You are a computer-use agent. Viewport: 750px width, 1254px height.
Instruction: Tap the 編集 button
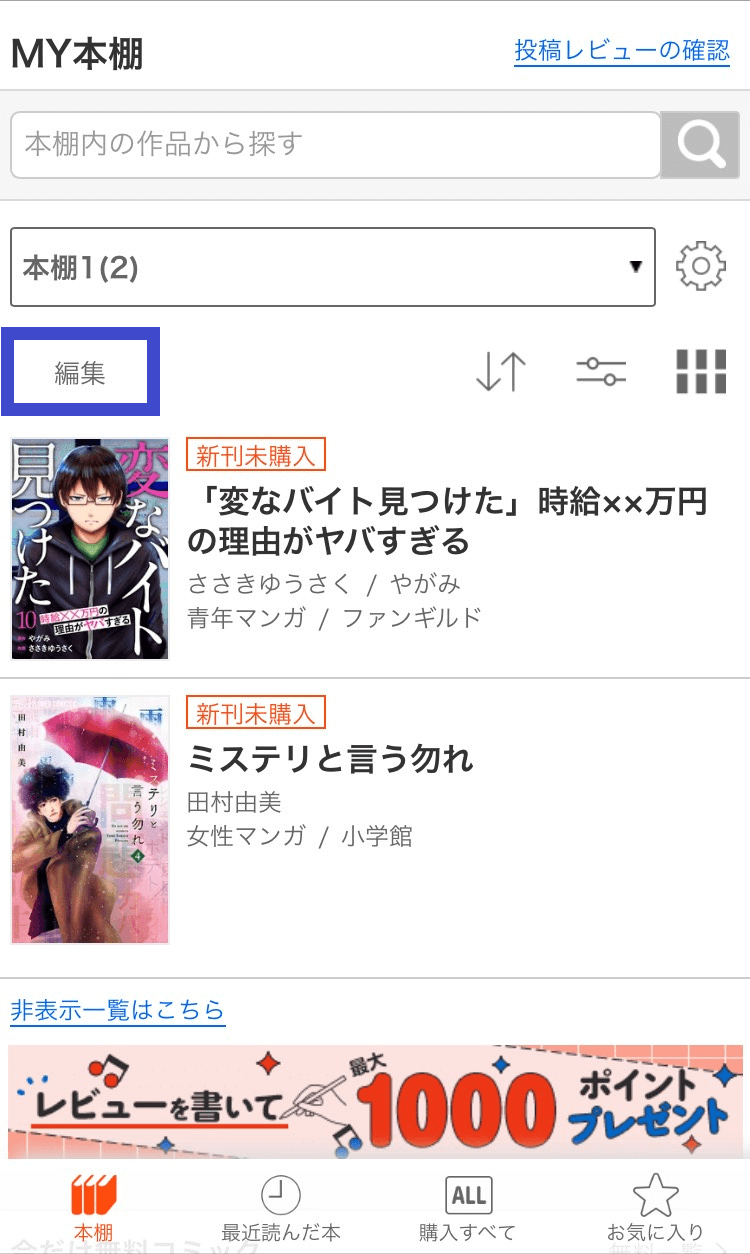click(x=80, y=374)
